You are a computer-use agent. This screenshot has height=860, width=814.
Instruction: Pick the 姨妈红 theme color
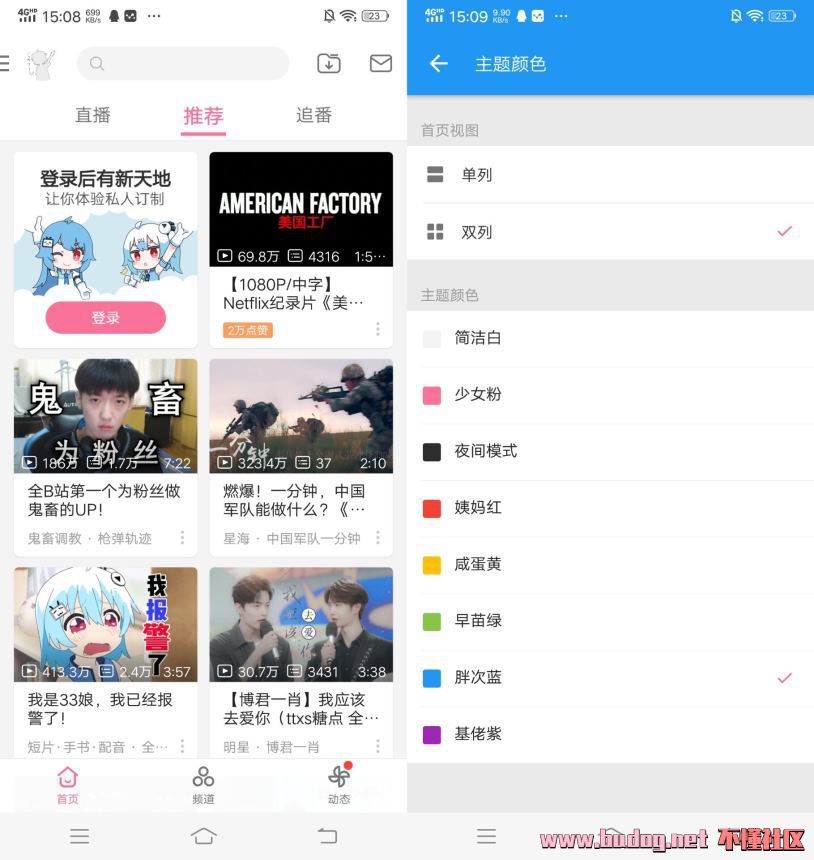pos(610,507)
